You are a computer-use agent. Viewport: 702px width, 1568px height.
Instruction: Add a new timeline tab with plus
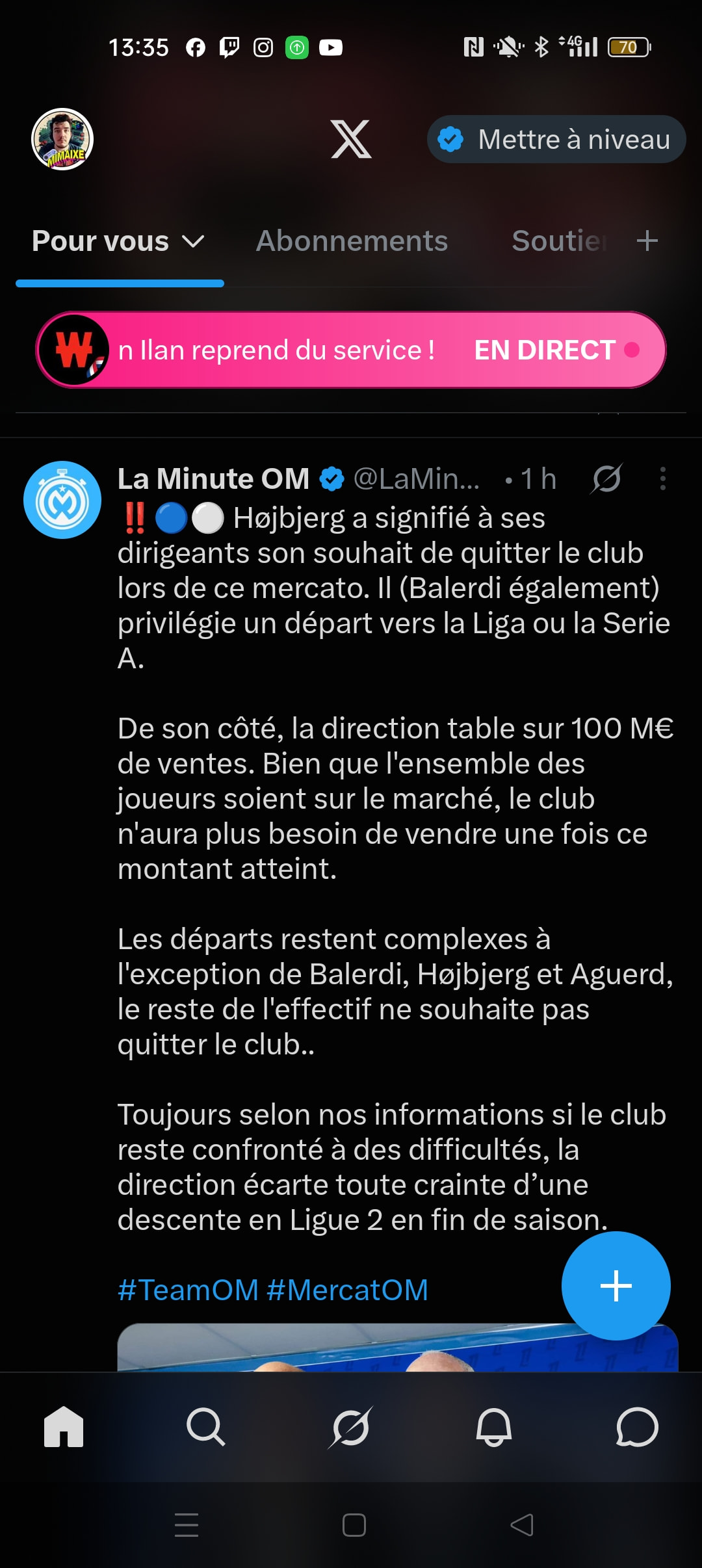647,241
